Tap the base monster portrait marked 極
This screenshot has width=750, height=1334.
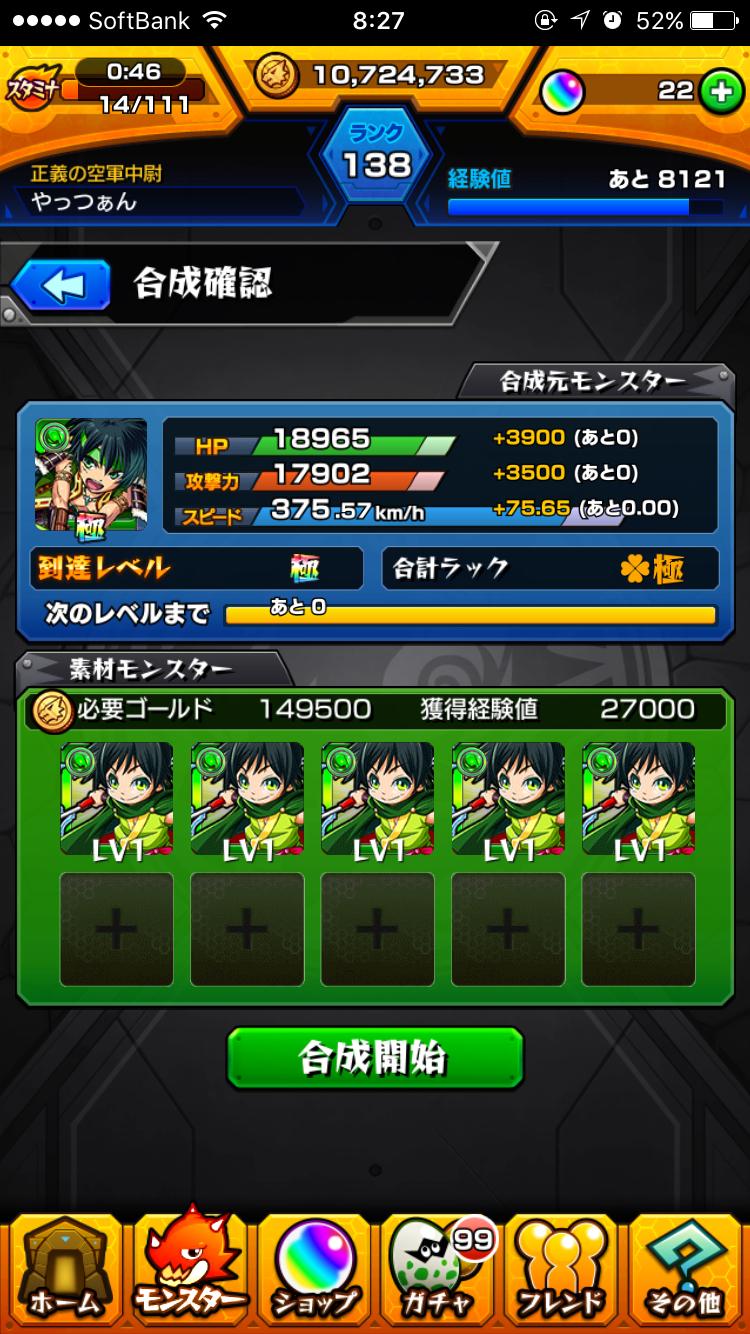click(91, 475)
